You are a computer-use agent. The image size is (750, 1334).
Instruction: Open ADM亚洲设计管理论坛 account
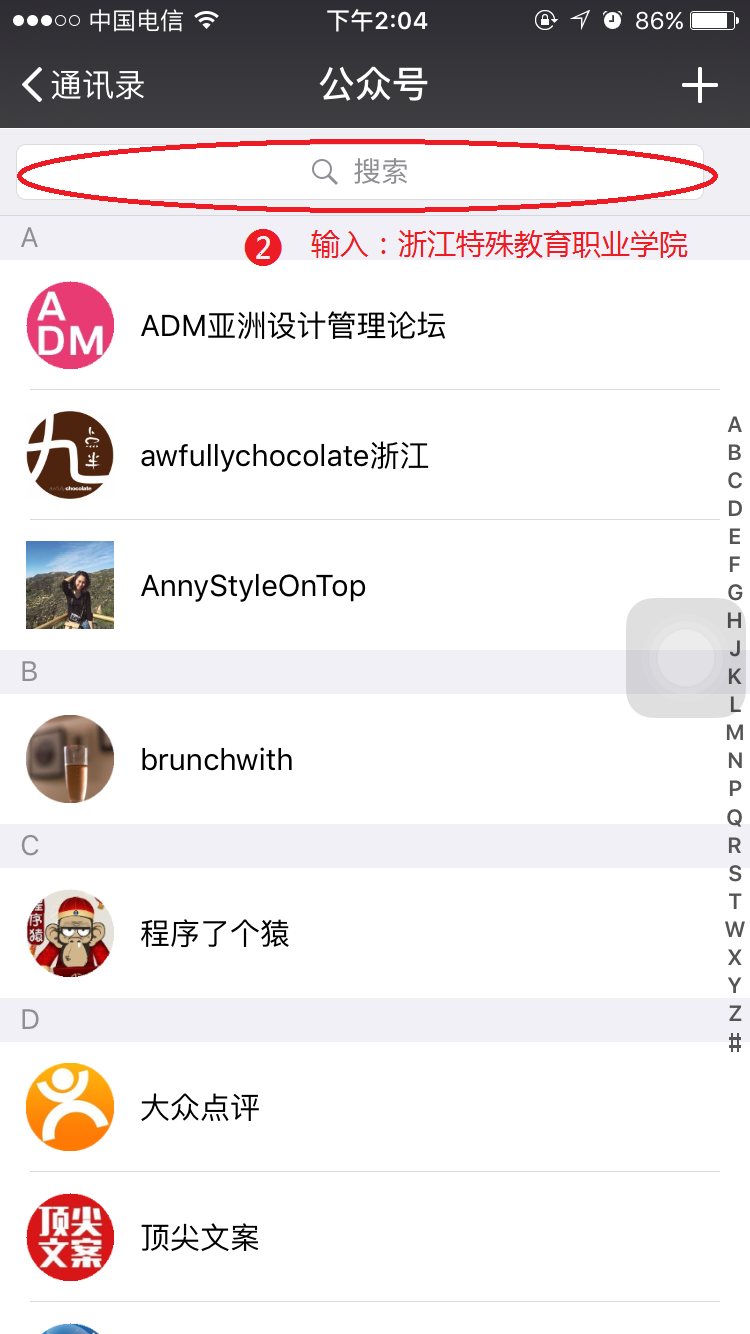click(293, 326)
